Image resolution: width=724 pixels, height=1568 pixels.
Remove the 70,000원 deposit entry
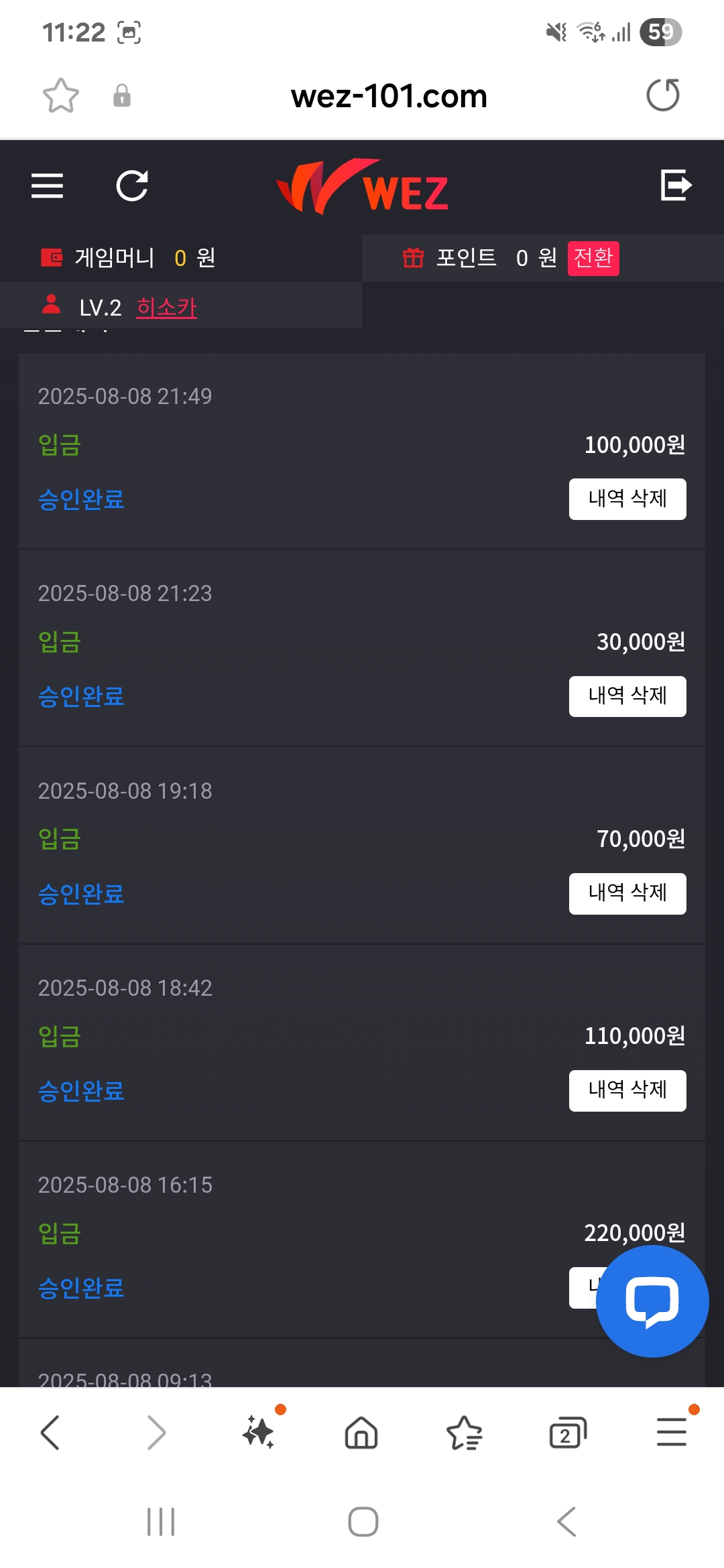click(627, 893)
